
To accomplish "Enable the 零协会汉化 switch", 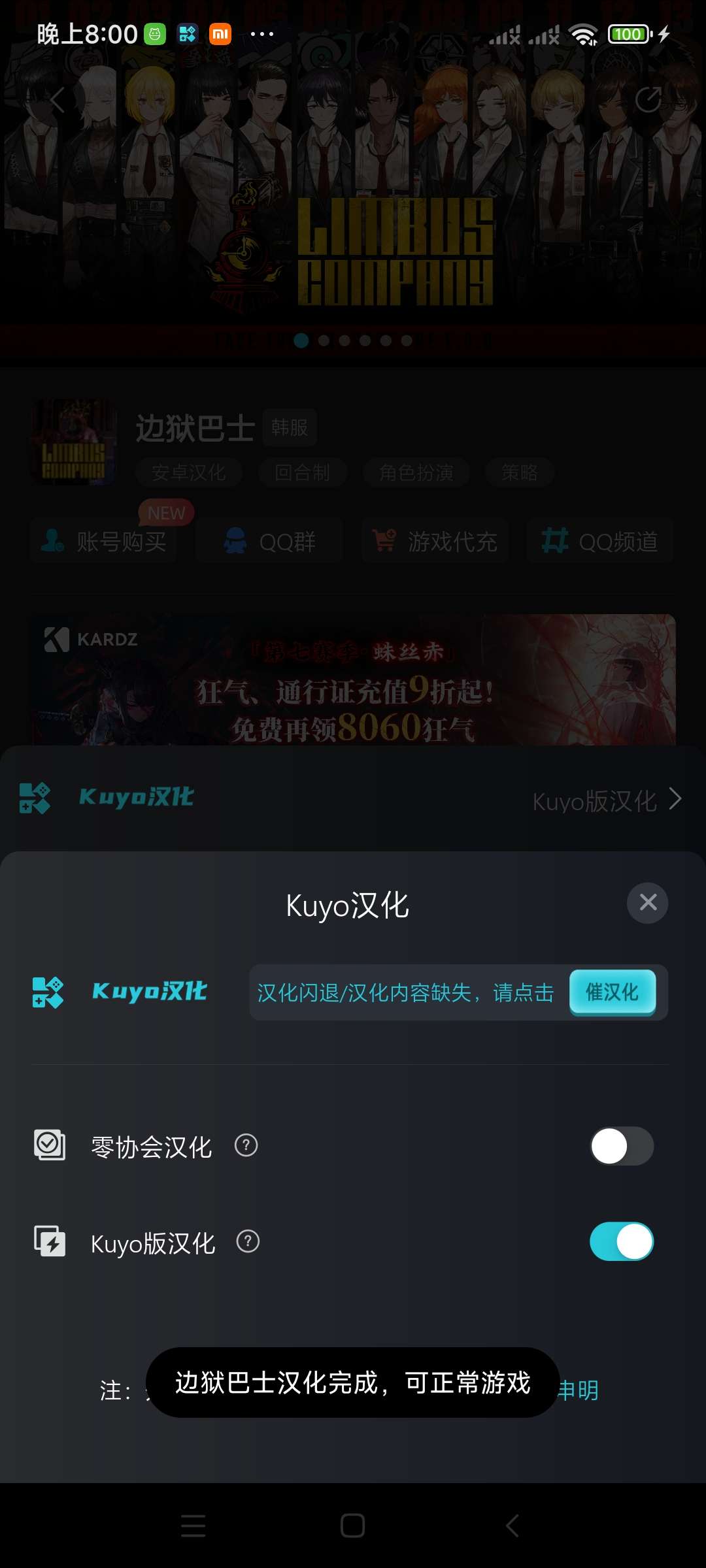I will point(620,1147).
